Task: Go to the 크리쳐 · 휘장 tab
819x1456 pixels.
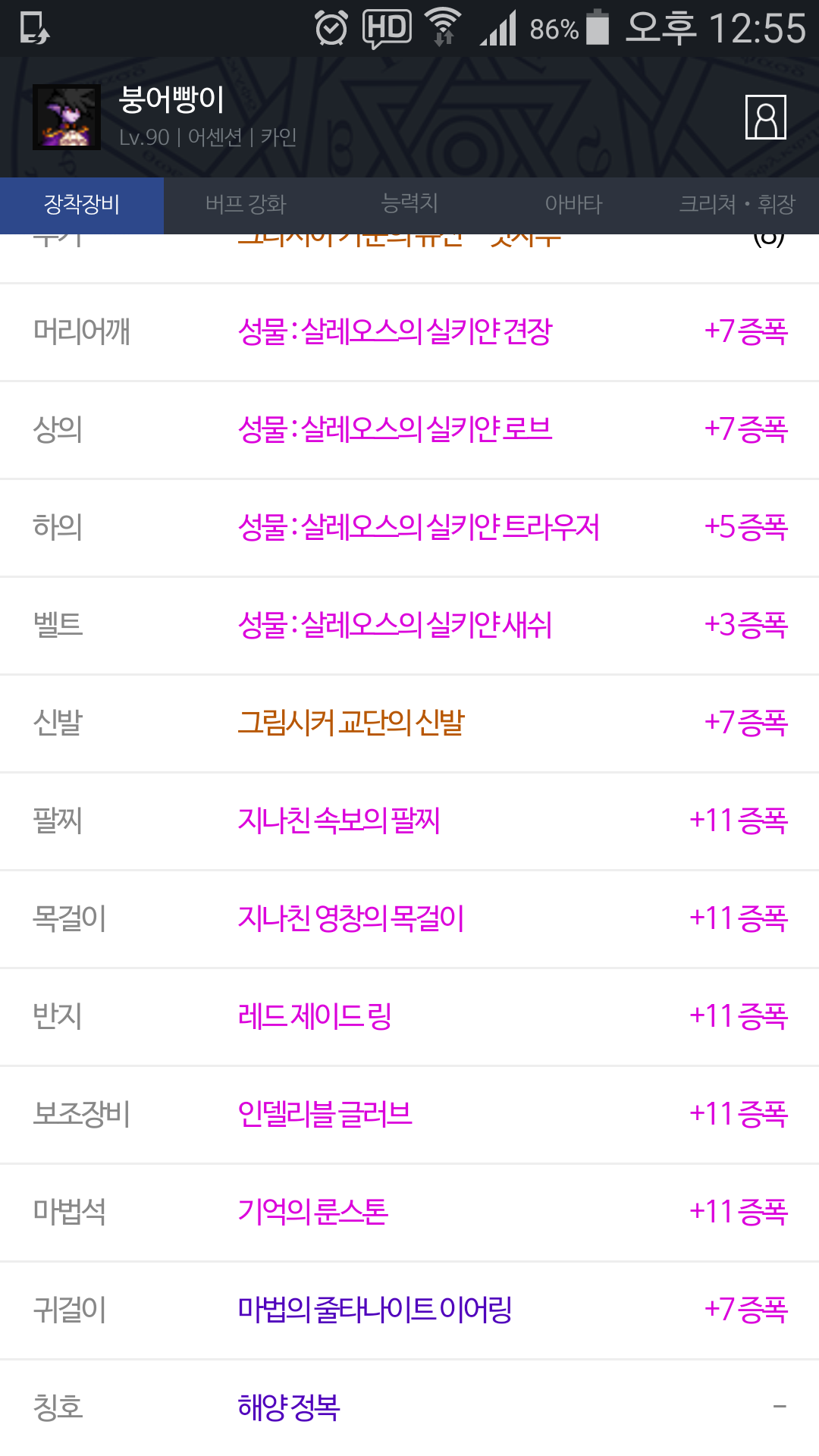Action: (x=737, y=205)
